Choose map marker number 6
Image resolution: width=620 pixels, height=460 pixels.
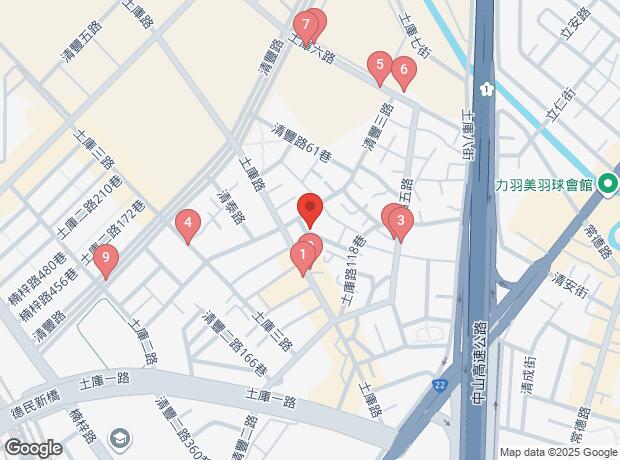(x=404, y=72)
